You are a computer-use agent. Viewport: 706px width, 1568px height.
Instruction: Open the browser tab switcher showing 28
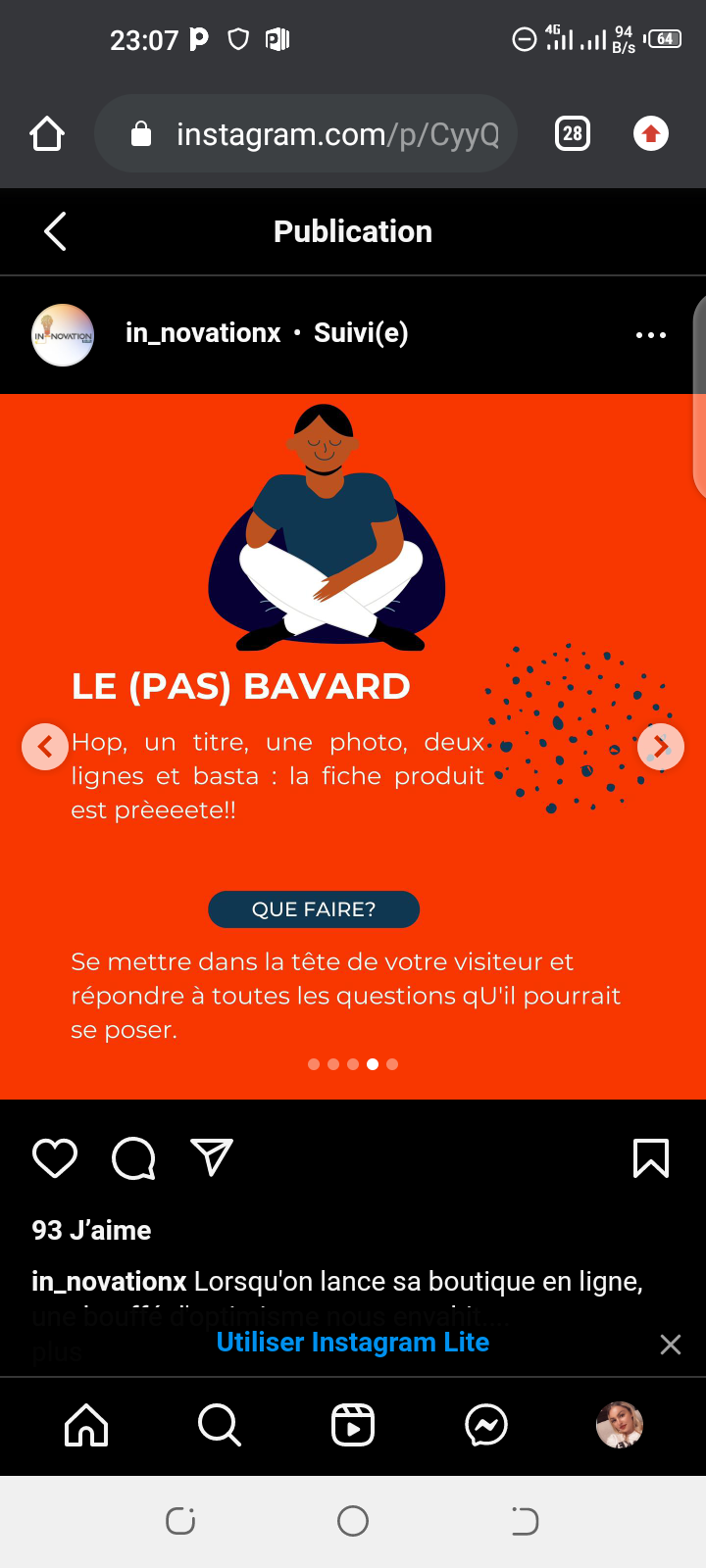point(573,133)
